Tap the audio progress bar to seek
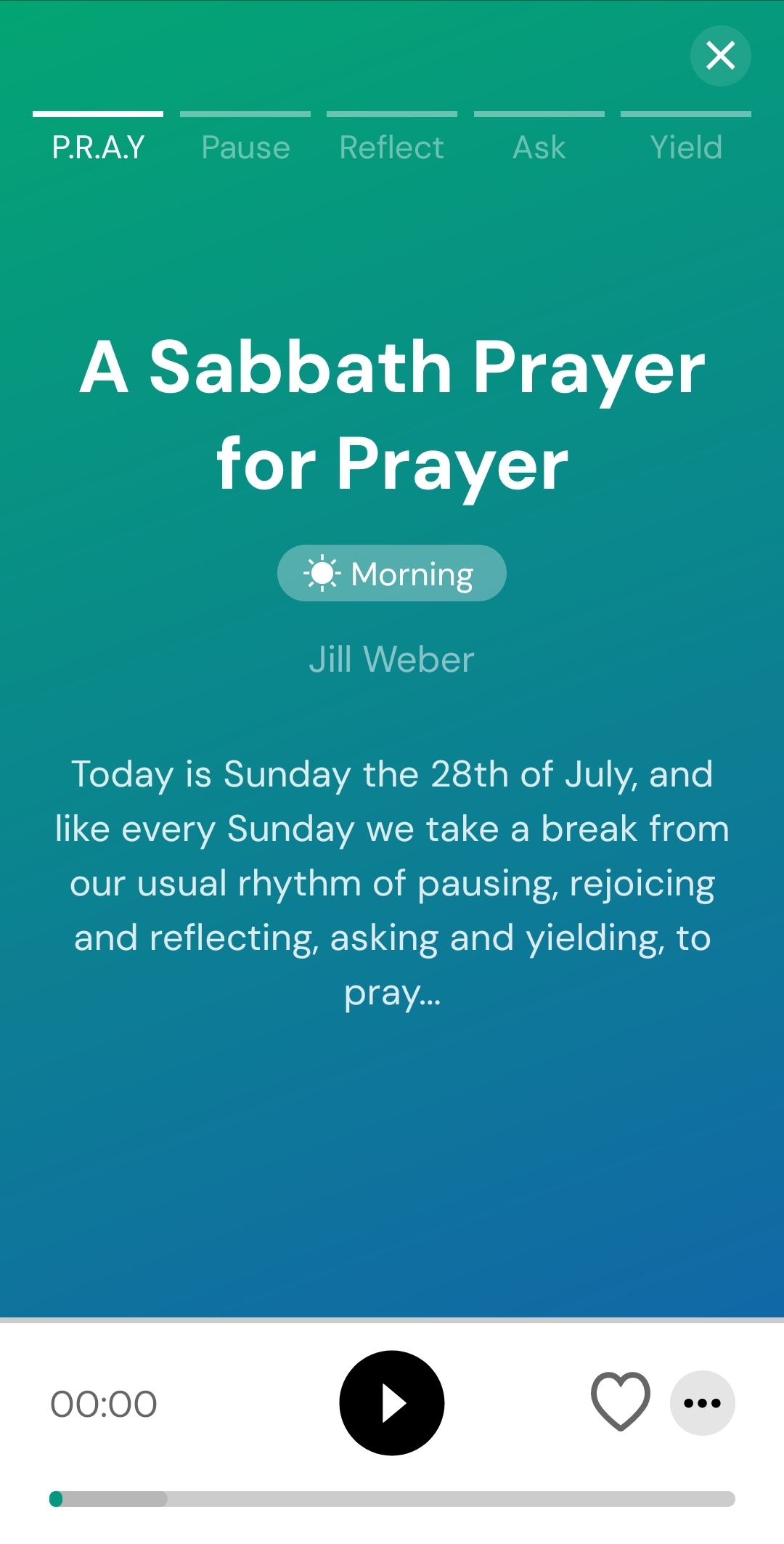The image size is (784, 1544). 392,1499
